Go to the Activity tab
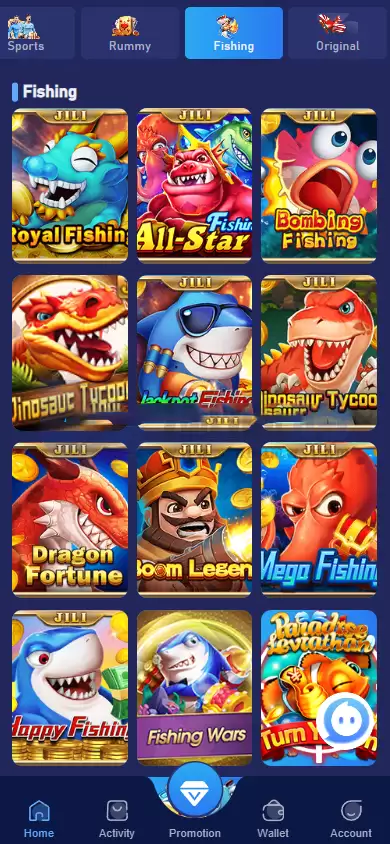Screen dimensions: 390x844 [x=117, y=819]
